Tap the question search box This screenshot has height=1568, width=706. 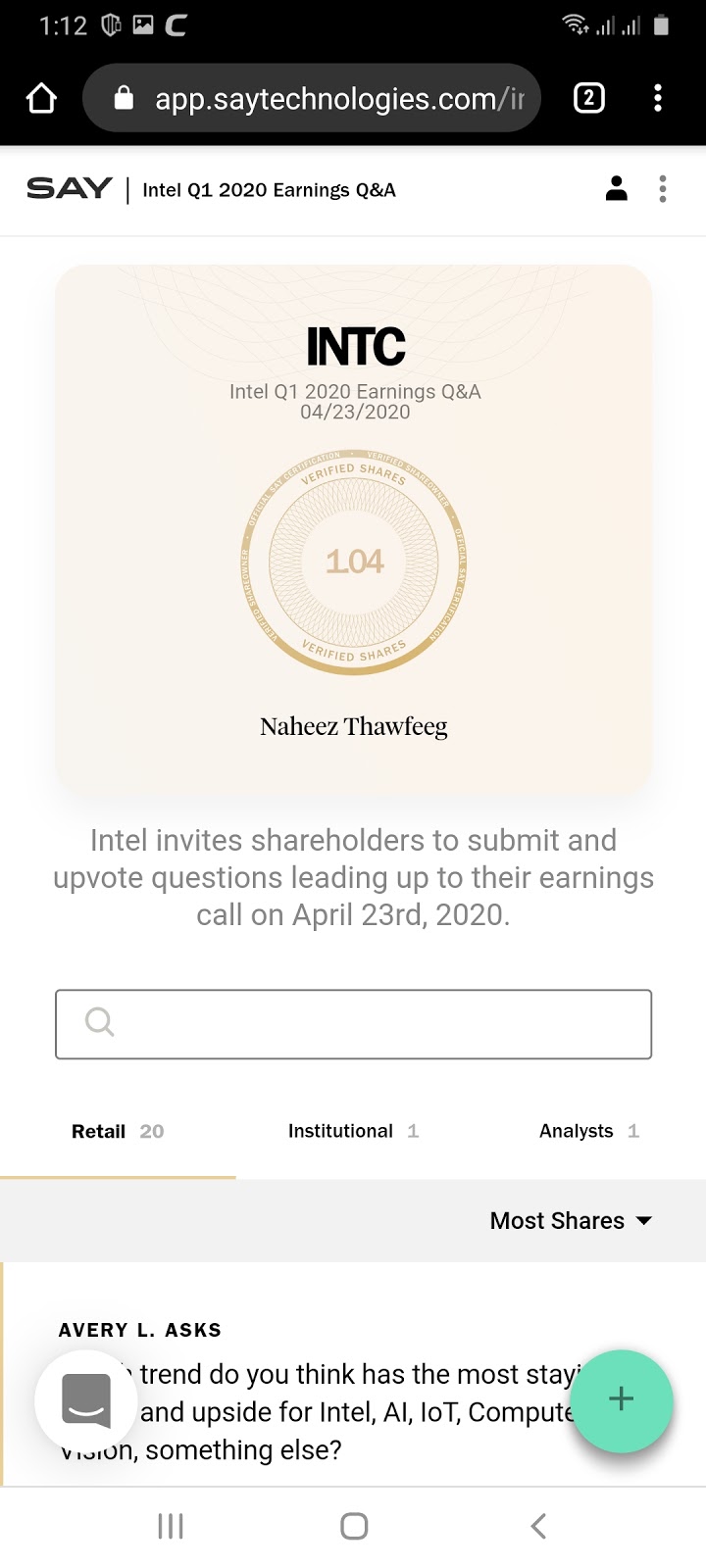pos(353,1024)
